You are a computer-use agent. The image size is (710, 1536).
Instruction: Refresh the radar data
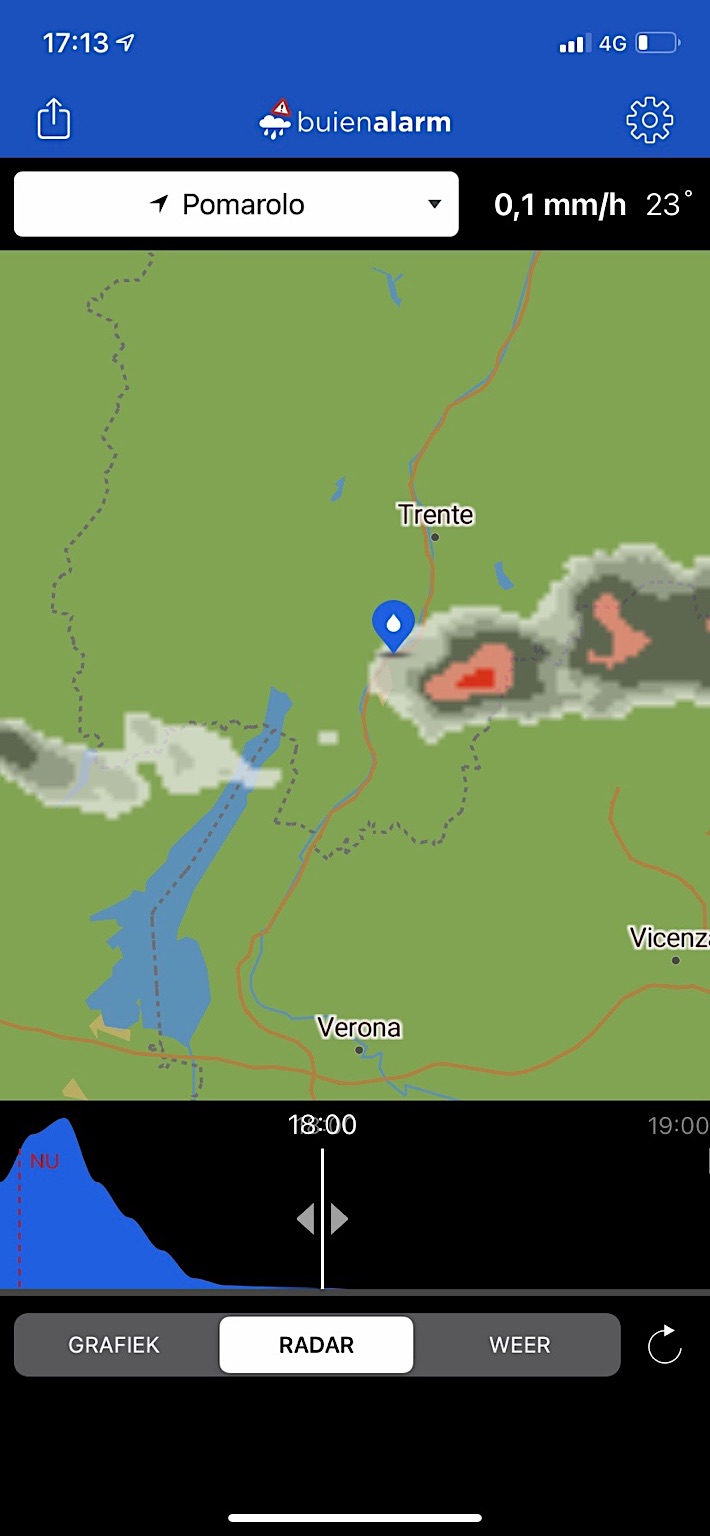coord(664,1345)
